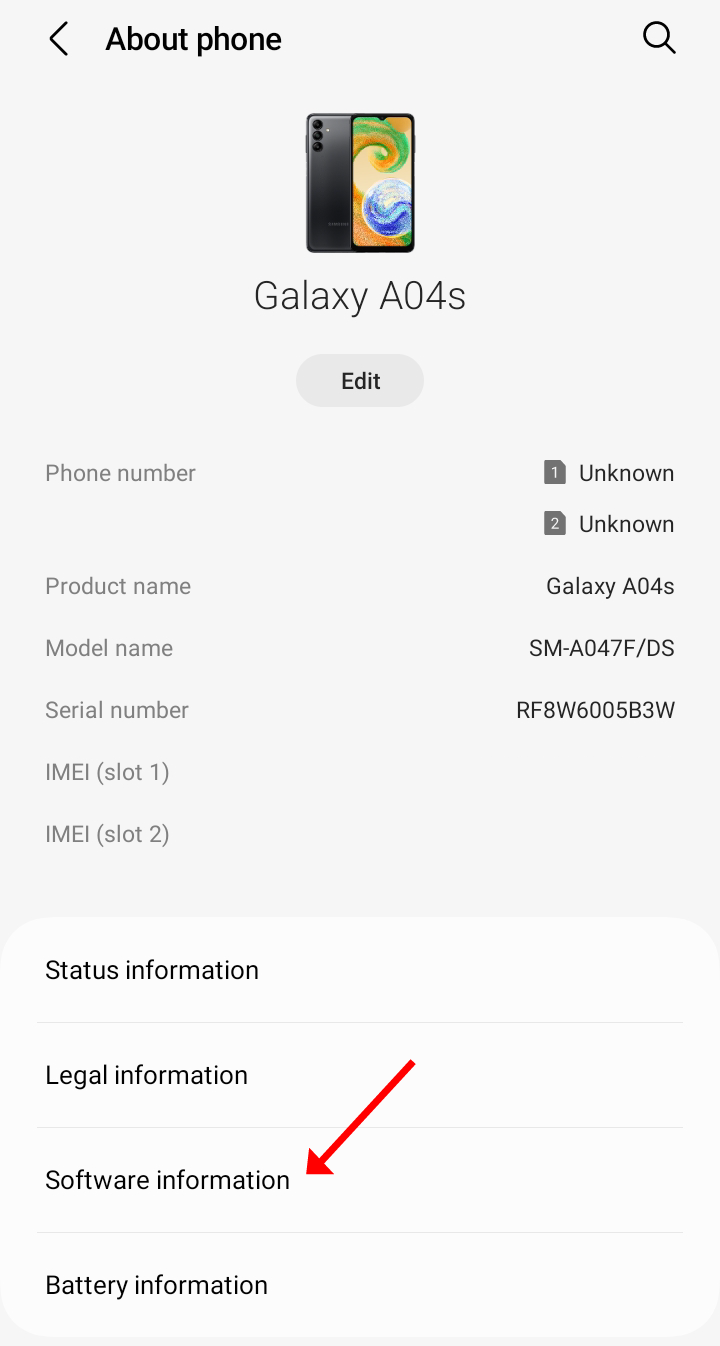Tap Unknown next to SIM 1
Viewport: 720px width, 1346px height.
[626, 472]
